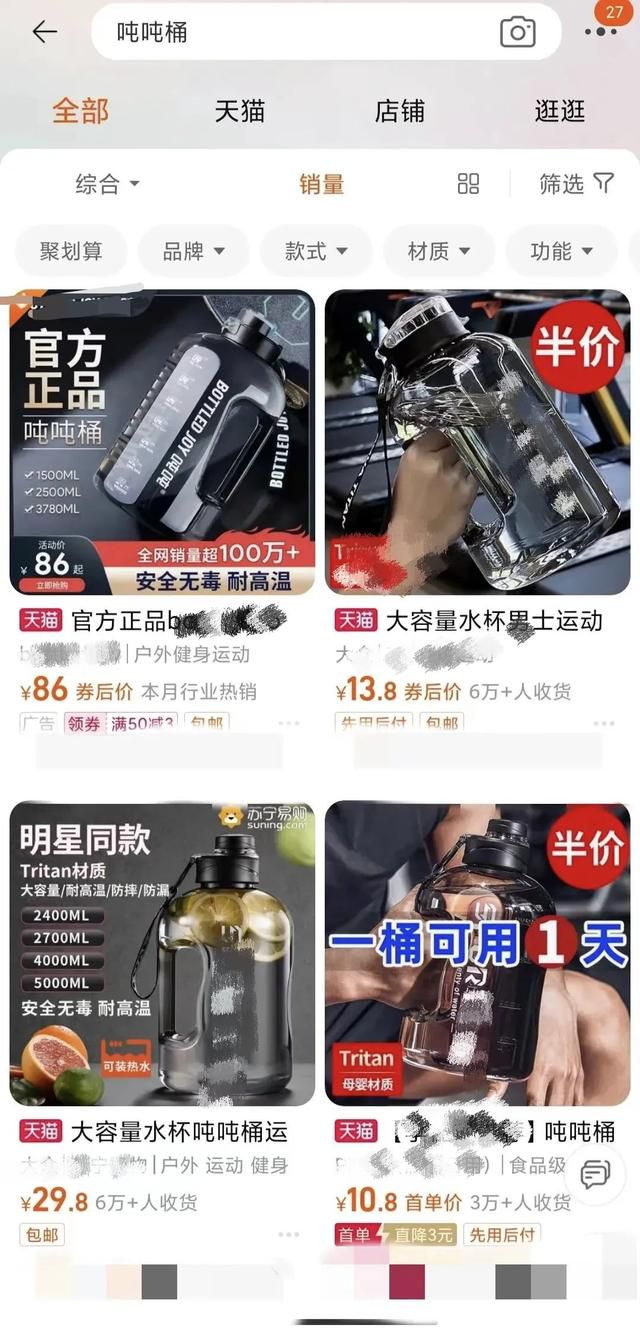The width and height of the screenshot is (640, 1335).
Task: Expand the 品牌 filter chip
Action: pyautogui.click(x=194, y=251)
